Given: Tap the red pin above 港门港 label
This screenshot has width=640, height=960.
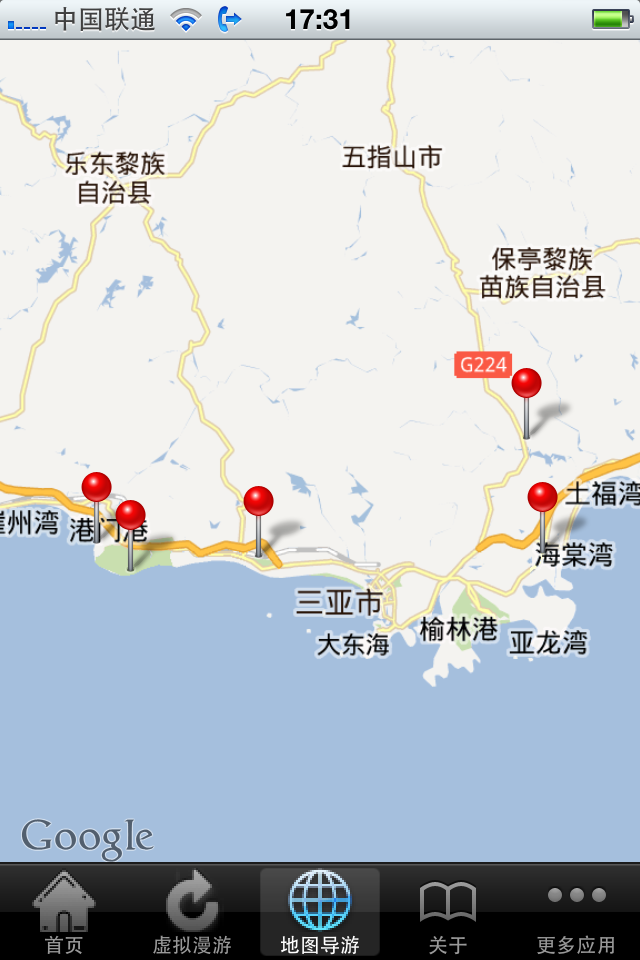Looking at the screenshot, I should [130, 516].
